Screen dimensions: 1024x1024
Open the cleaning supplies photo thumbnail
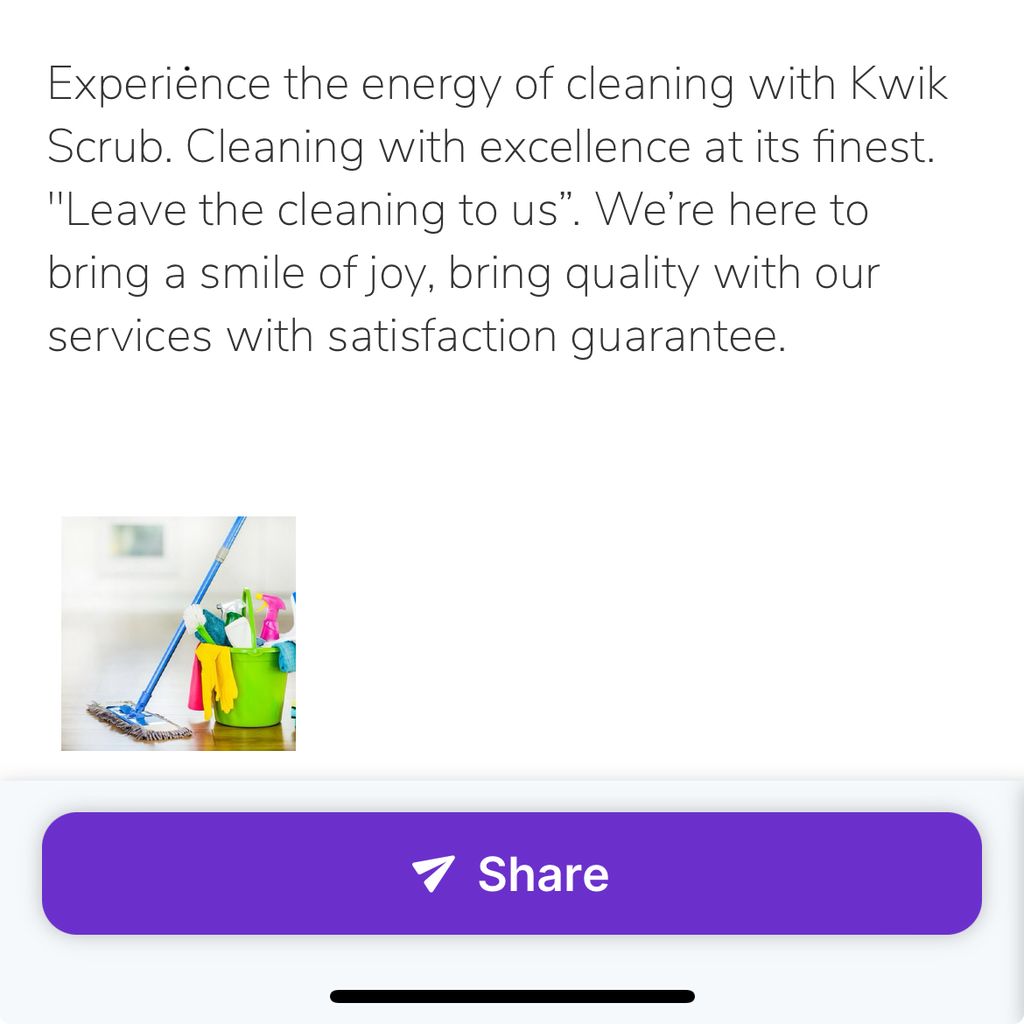178,633
